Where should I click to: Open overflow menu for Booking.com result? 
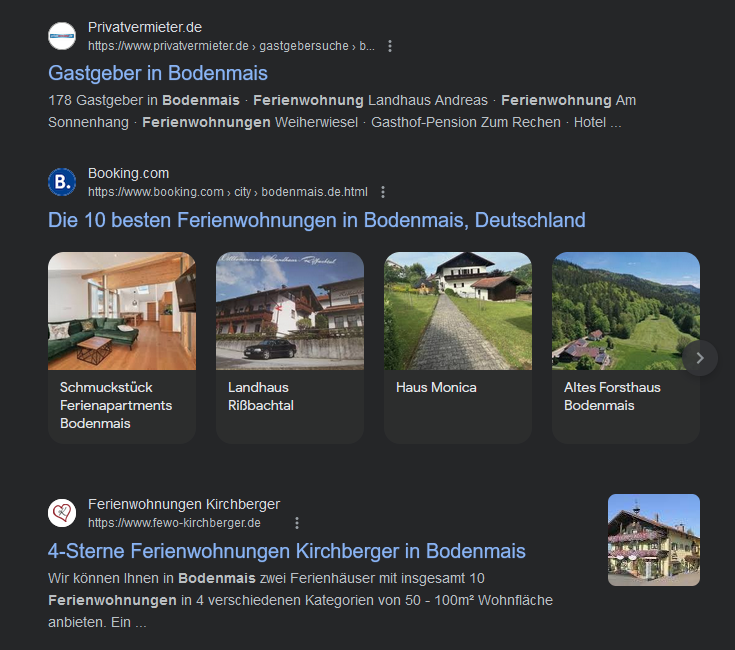(x=383, y=192)
